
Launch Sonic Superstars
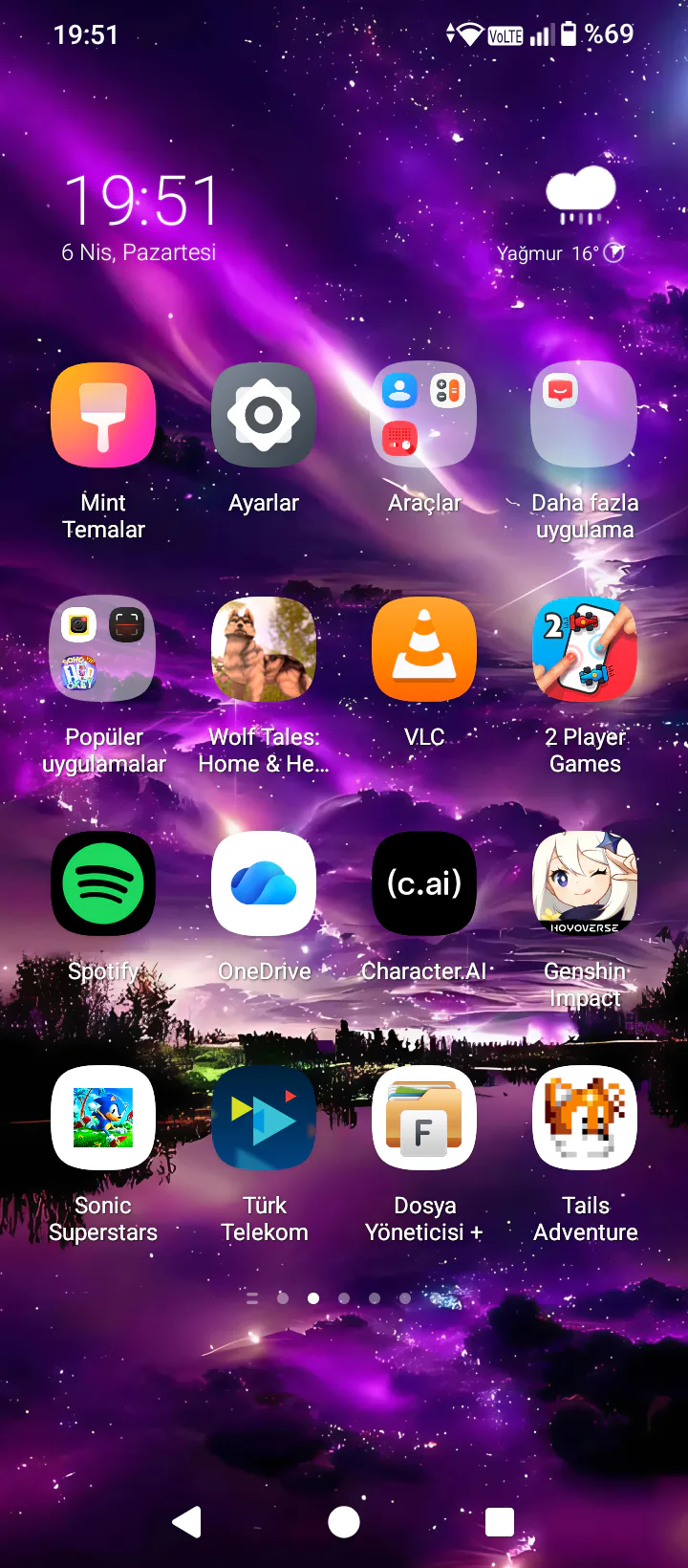click(x=103, y=1118)
